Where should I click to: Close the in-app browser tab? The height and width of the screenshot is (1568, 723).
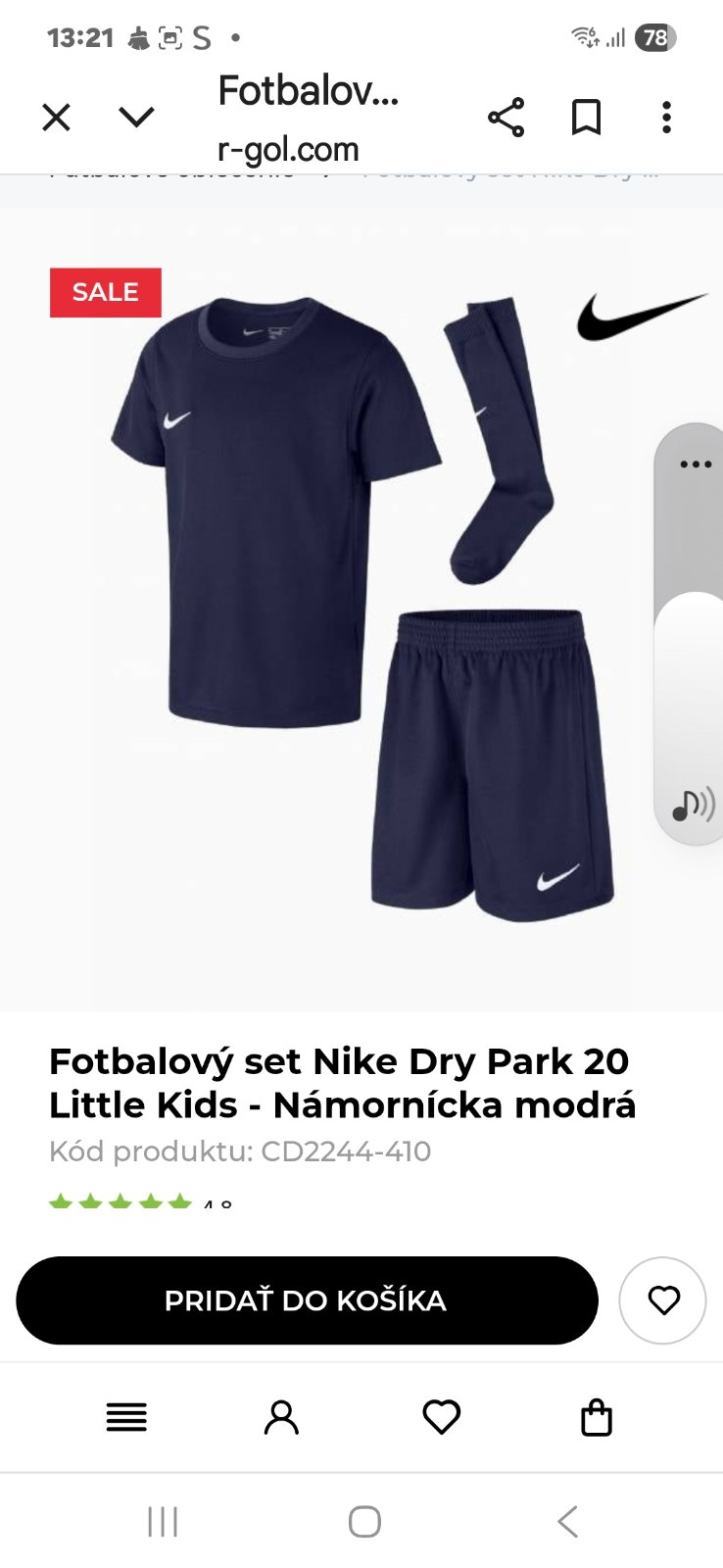[x=57, y=118]
